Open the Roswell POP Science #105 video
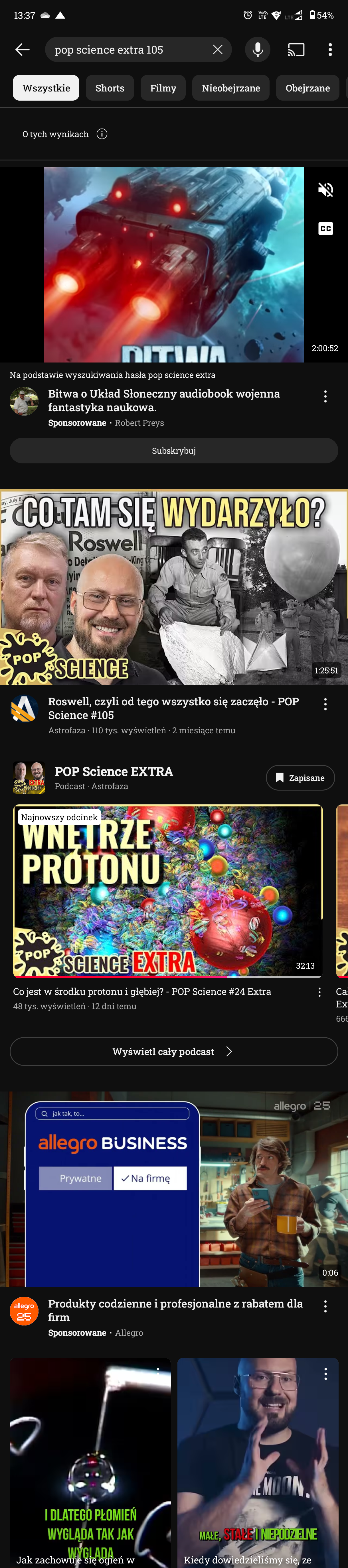The width and height of the screenshot is (348, 1568). (174, 588)
